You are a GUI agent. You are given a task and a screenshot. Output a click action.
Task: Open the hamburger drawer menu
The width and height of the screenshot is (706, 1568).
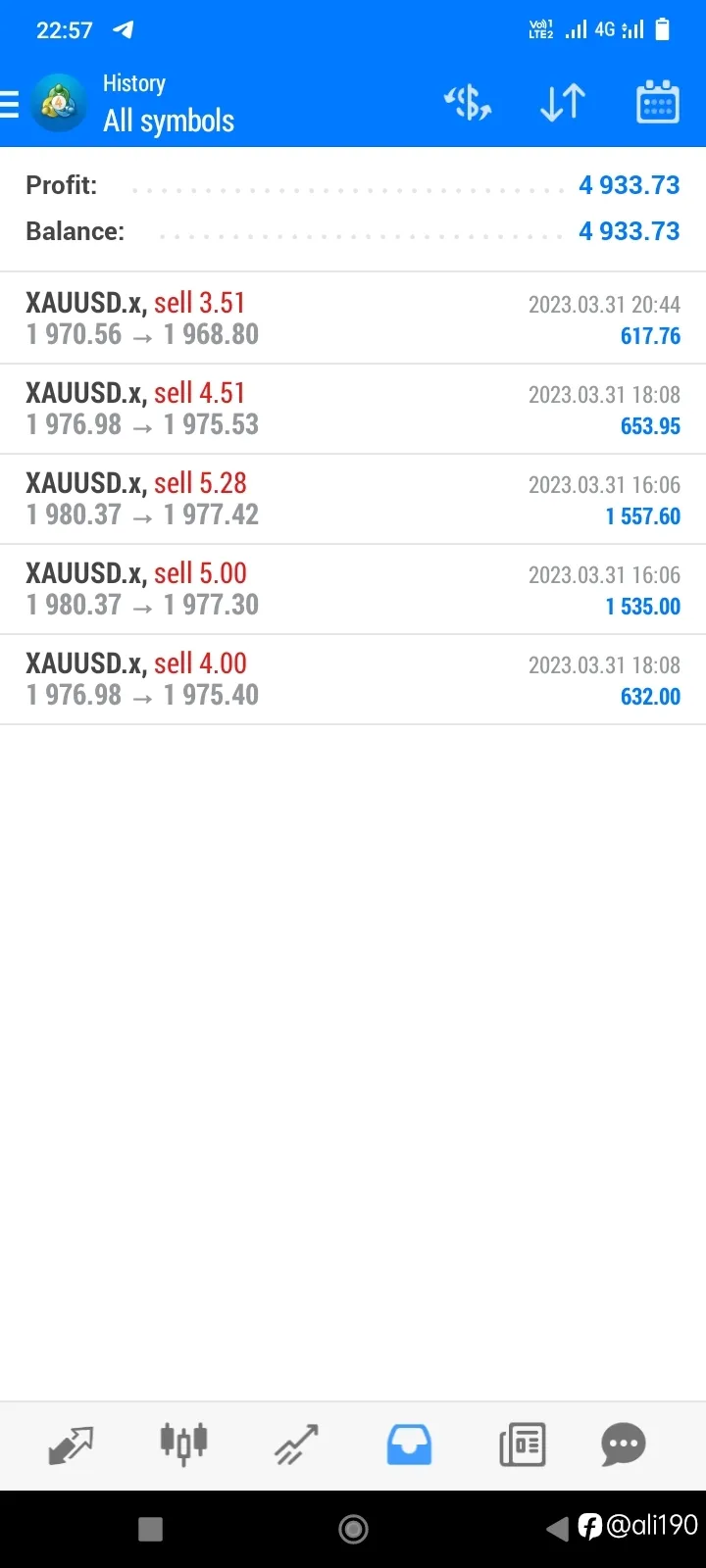(9, 103)
